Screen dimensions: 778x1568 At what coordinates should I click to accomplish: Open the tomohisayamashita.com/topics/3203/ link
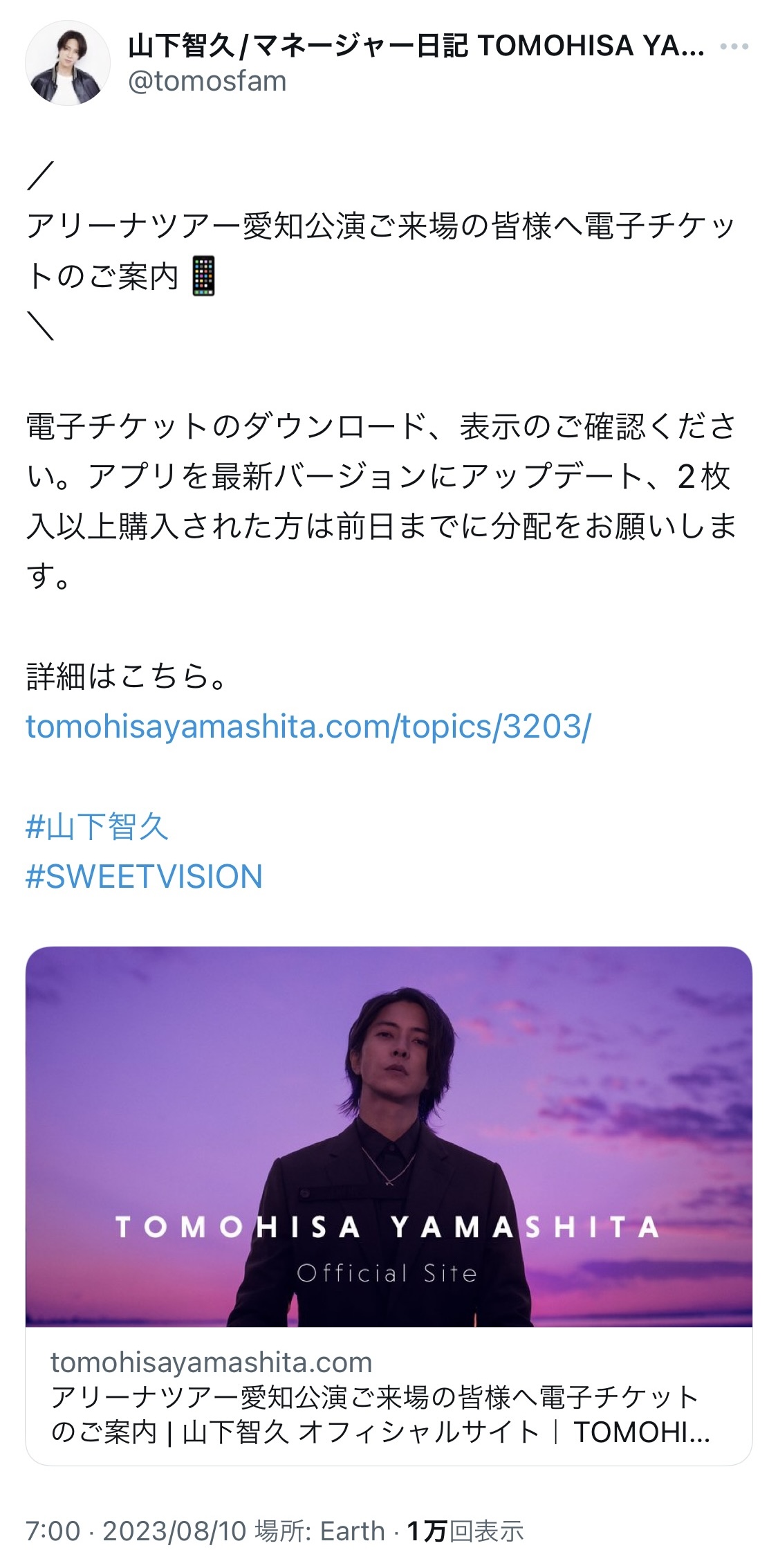click(x=308, y=727)
